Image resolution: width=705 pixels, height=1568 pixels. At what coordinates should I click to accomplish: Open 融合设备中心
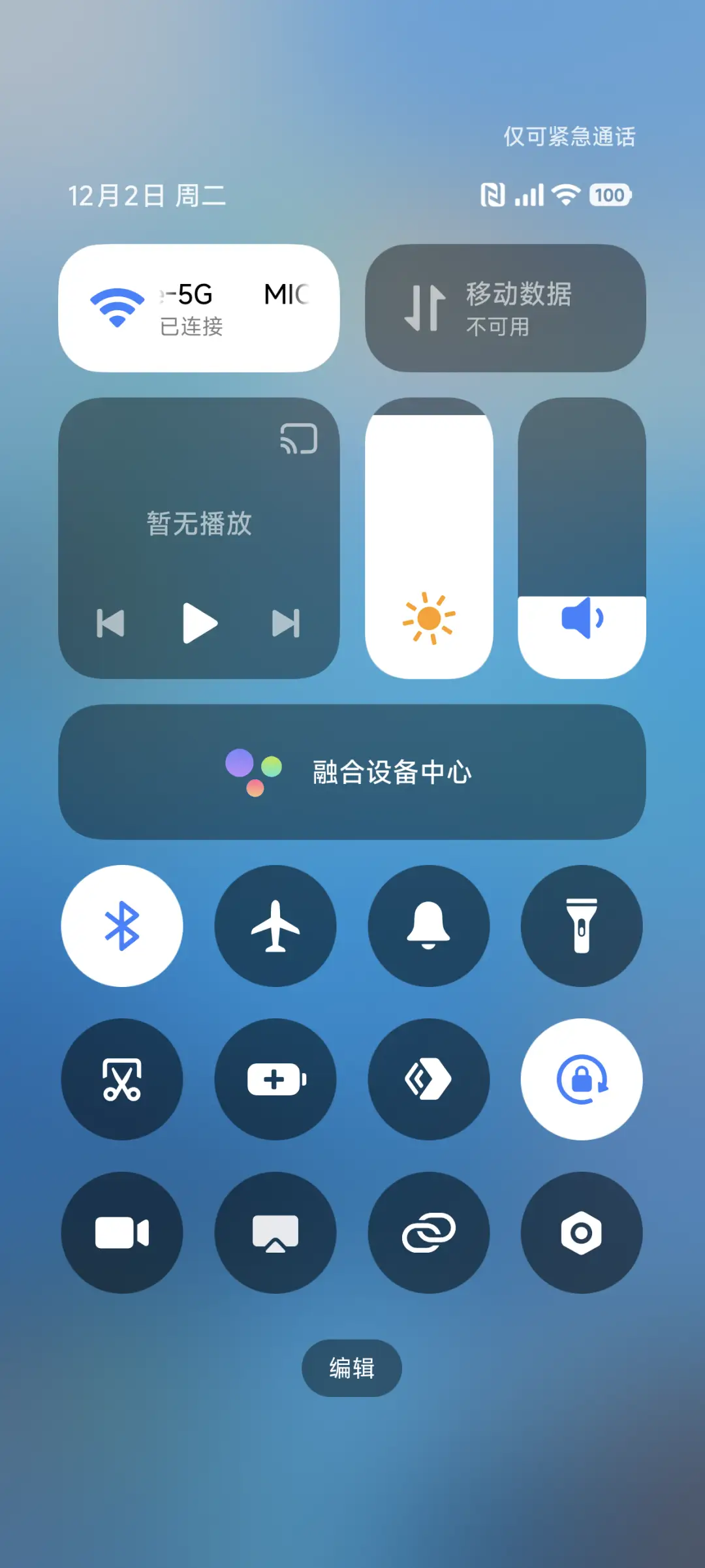[352, 772]
